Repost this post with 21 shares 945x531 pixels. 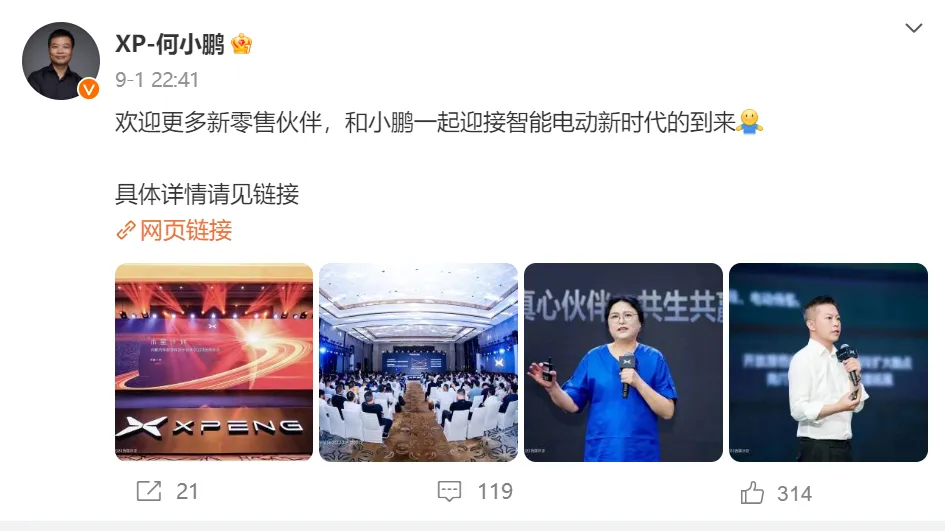tap(167, 491)
